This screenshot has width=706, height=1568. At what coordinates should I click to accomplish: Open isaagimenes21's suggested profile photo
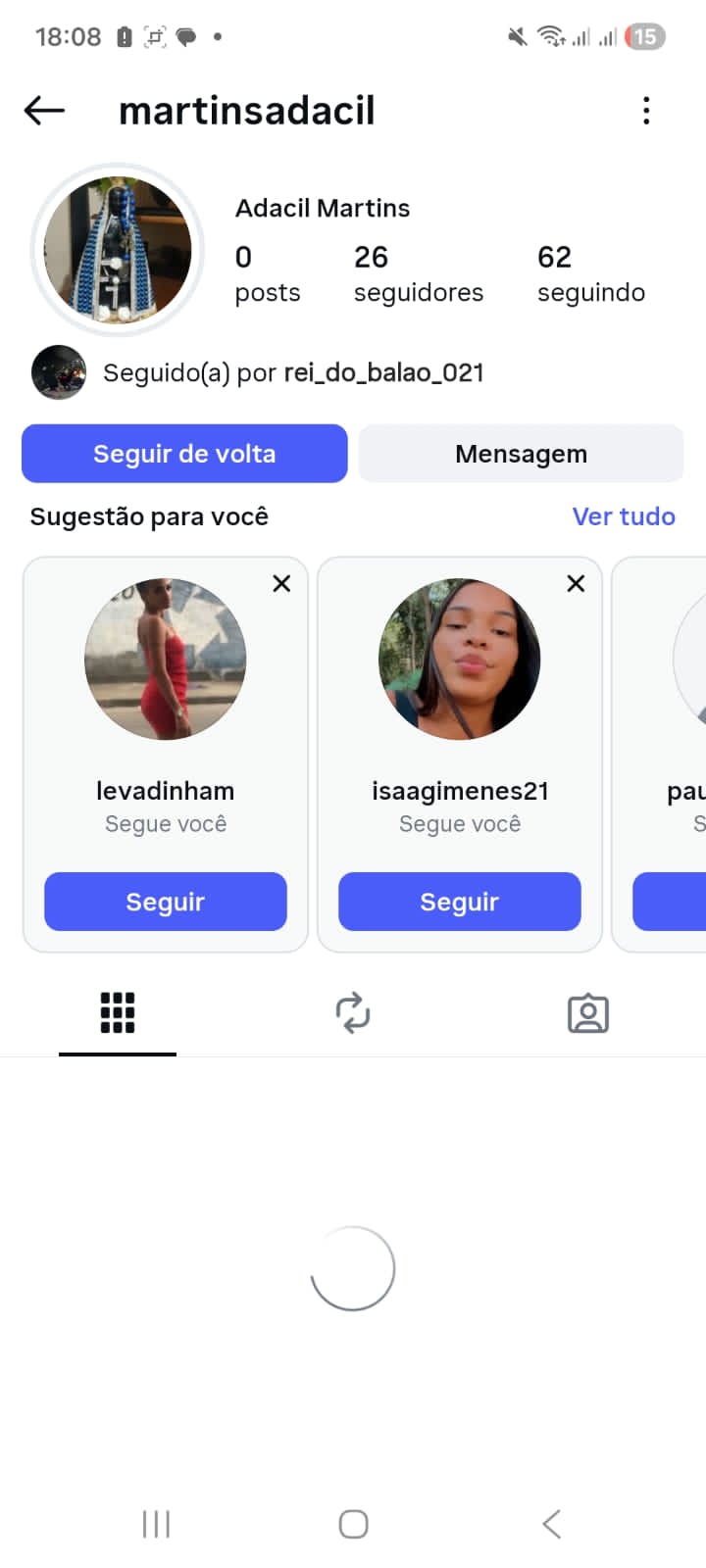click(x=460, y=659)
